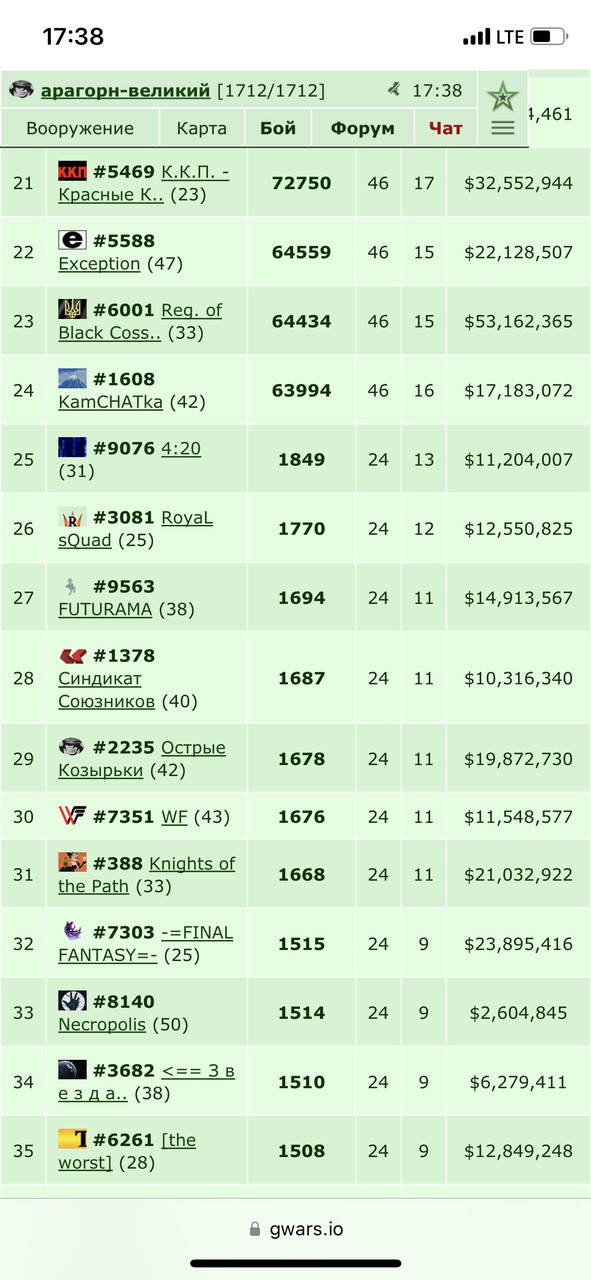Open the Форум tab
Viewport: 591px width, 1280px height.
363,128
